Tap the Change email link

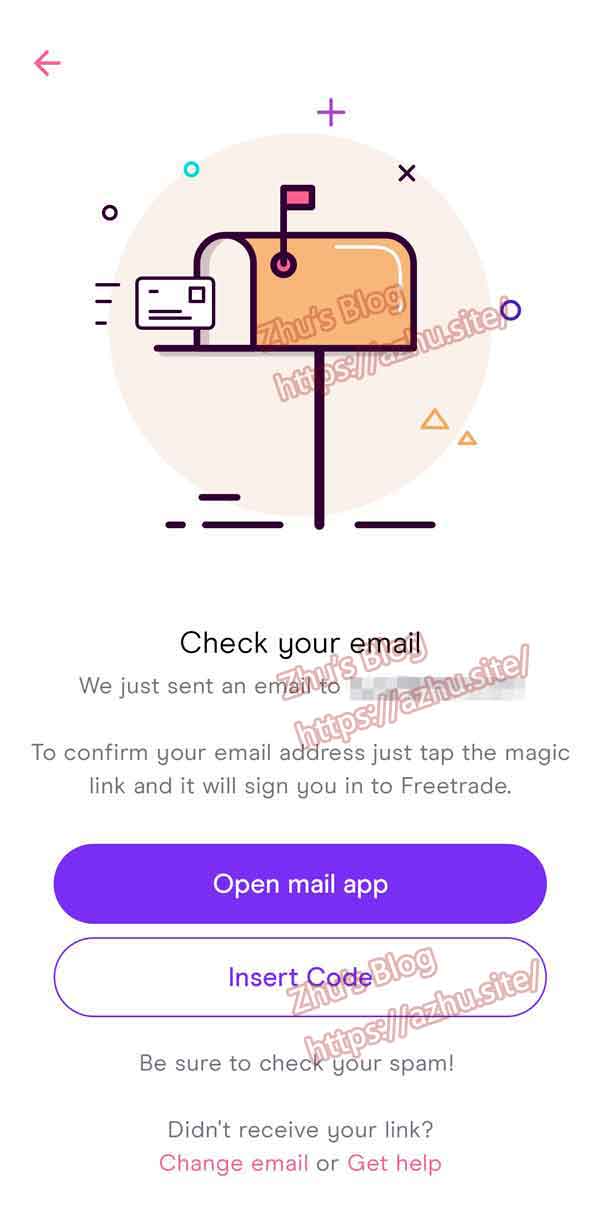pyautogui.click(x=233, y=1163)
